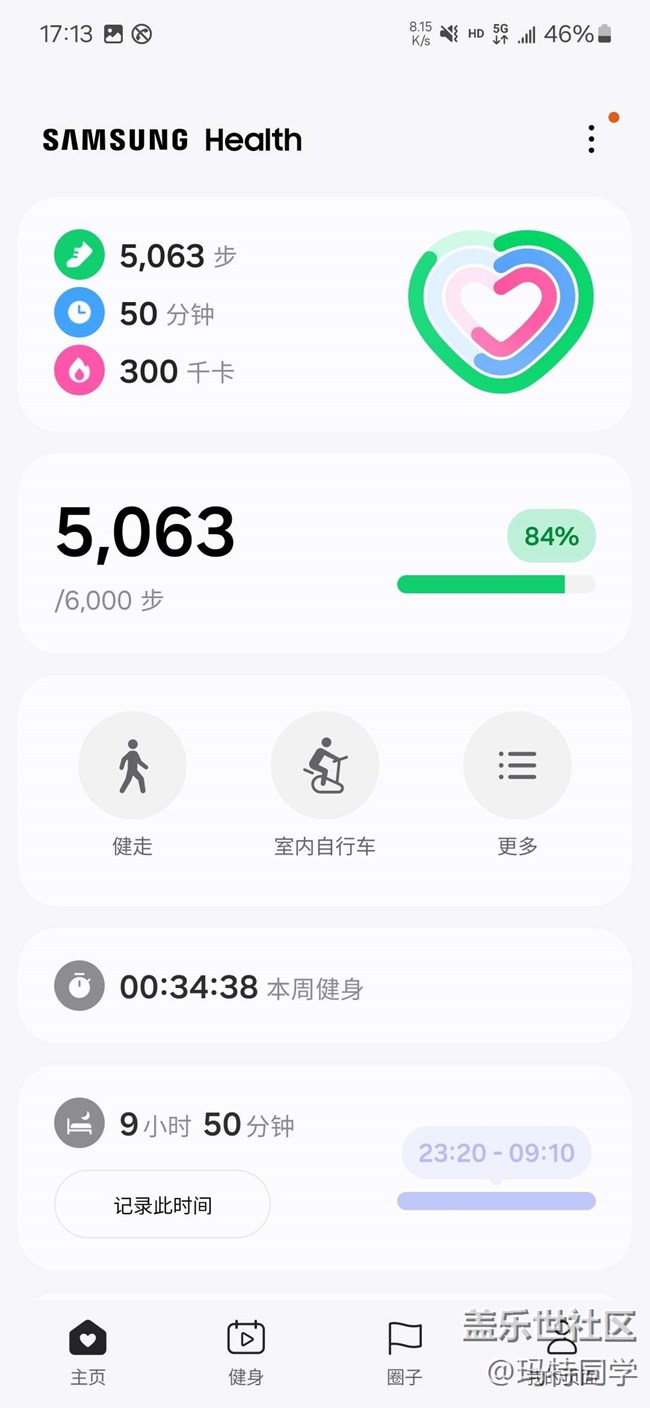This screenshot has width=650, height=1408.
Task: Switch to the 主页 tab
Action: (x=88, y=1353)
